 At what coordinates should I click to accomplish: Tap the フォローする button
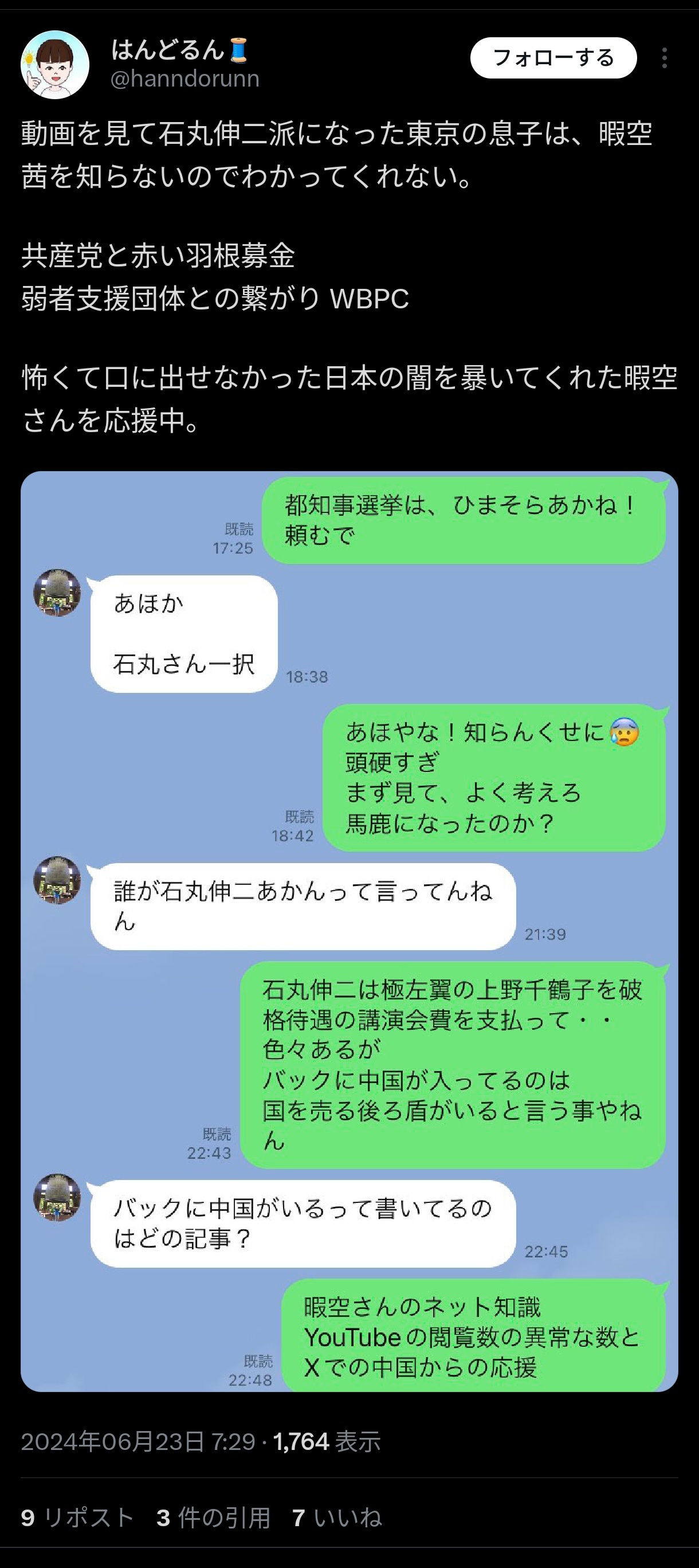tap(553, 58)
